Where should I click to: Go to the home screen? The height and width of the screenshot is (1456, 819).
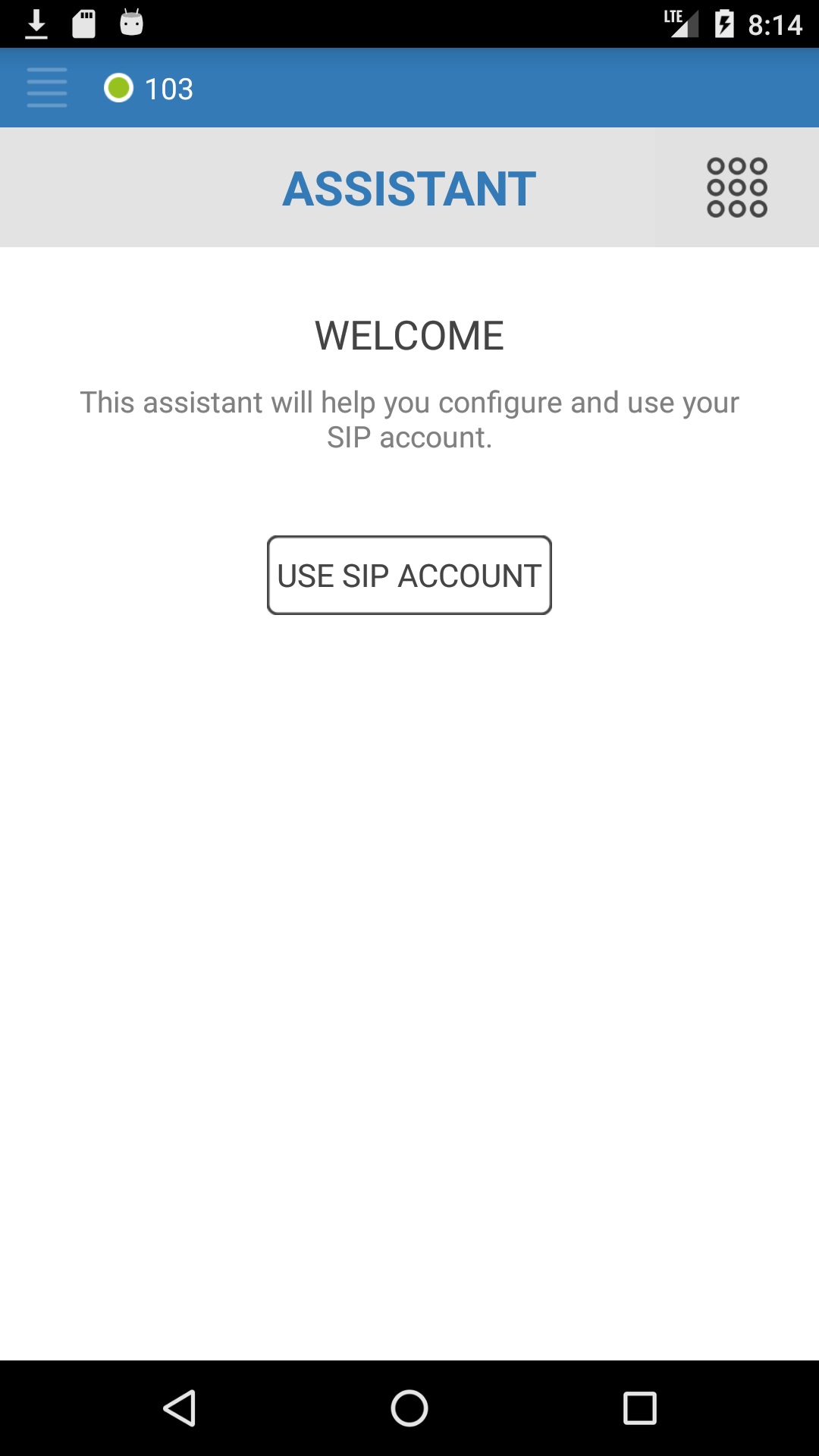pos(409,1408)
